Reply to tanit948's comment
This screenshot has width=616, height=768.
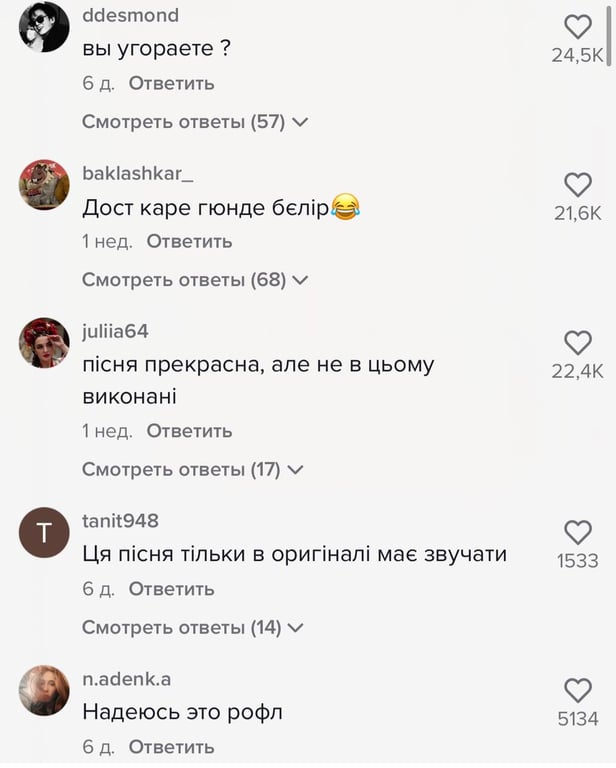[x=171, y=589]
